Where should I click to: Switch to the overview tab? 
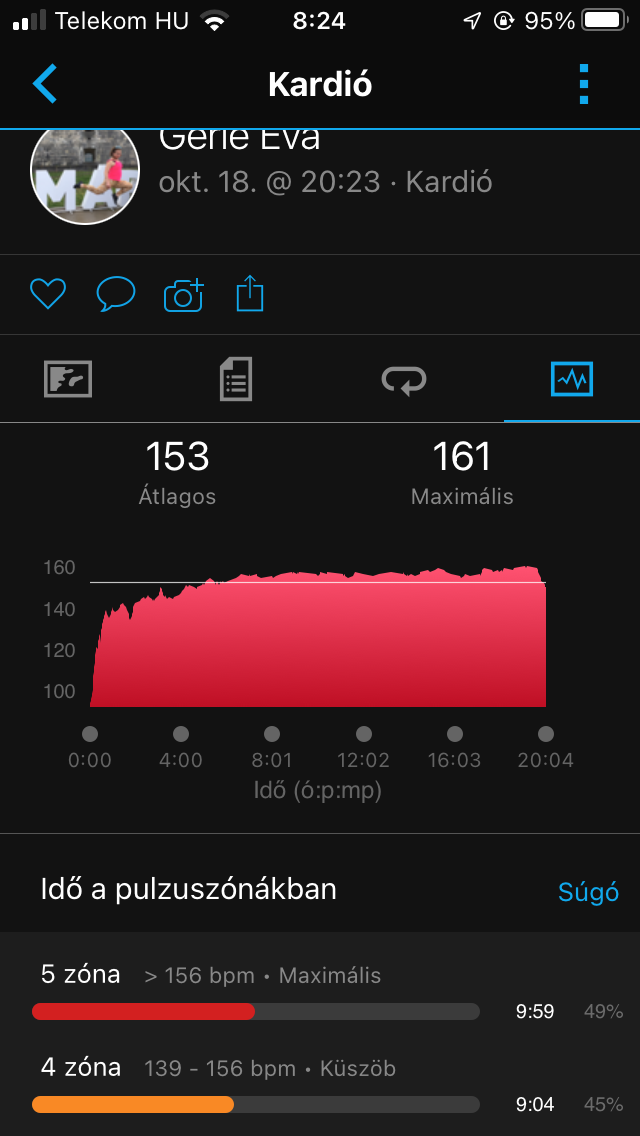pos(68,380)
